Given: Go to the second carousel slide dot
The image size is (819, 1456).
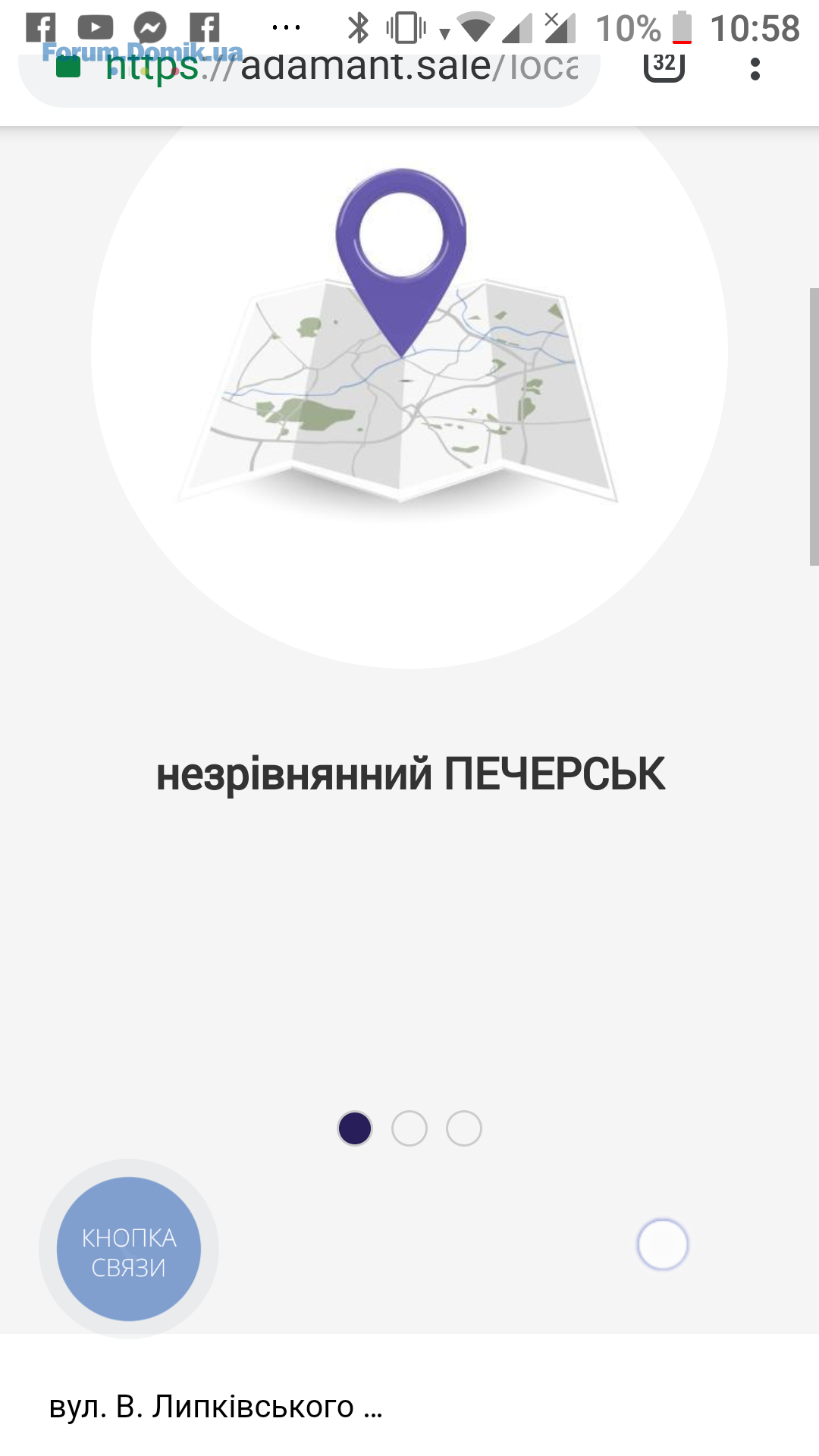Looking at the screenshot, I should [409, 1128].
